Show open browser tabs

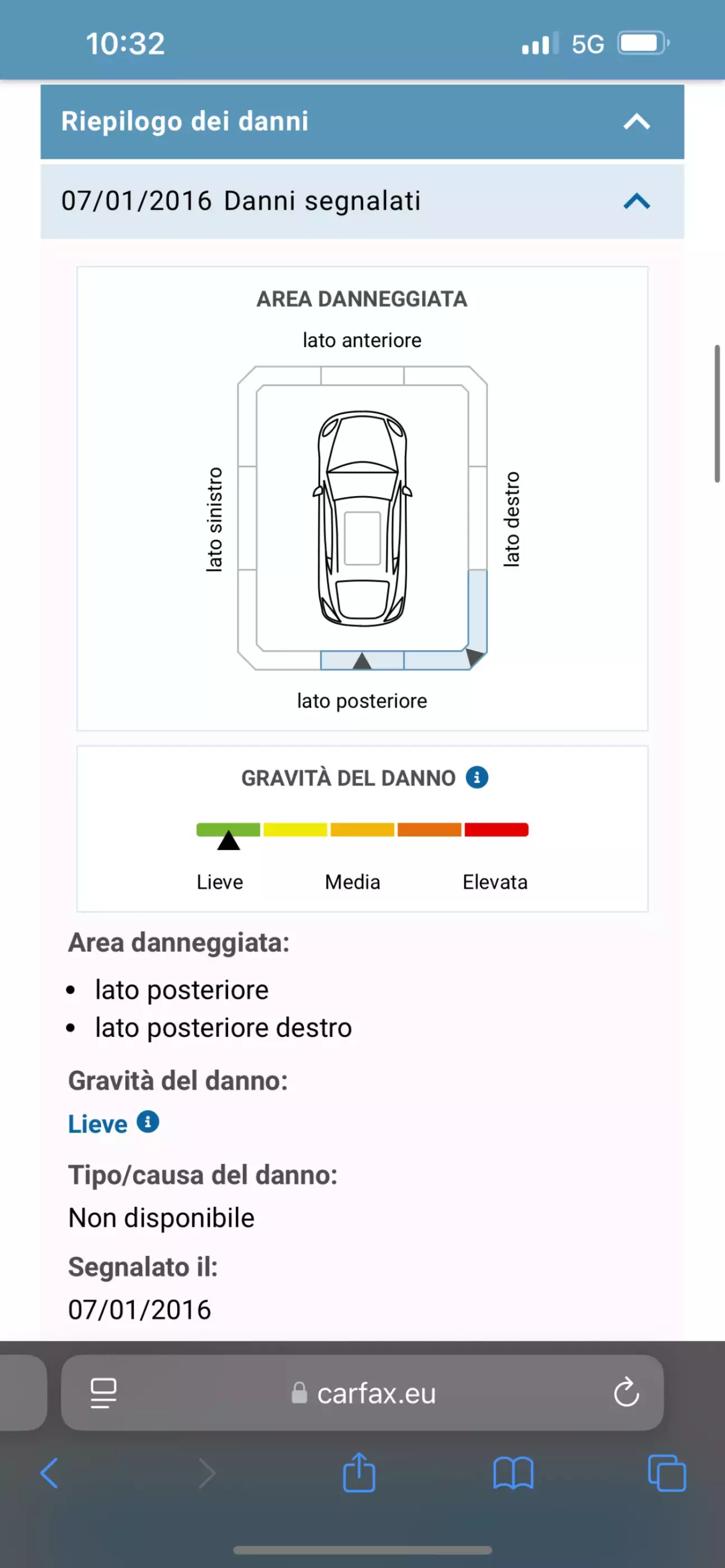[667, 1473]
